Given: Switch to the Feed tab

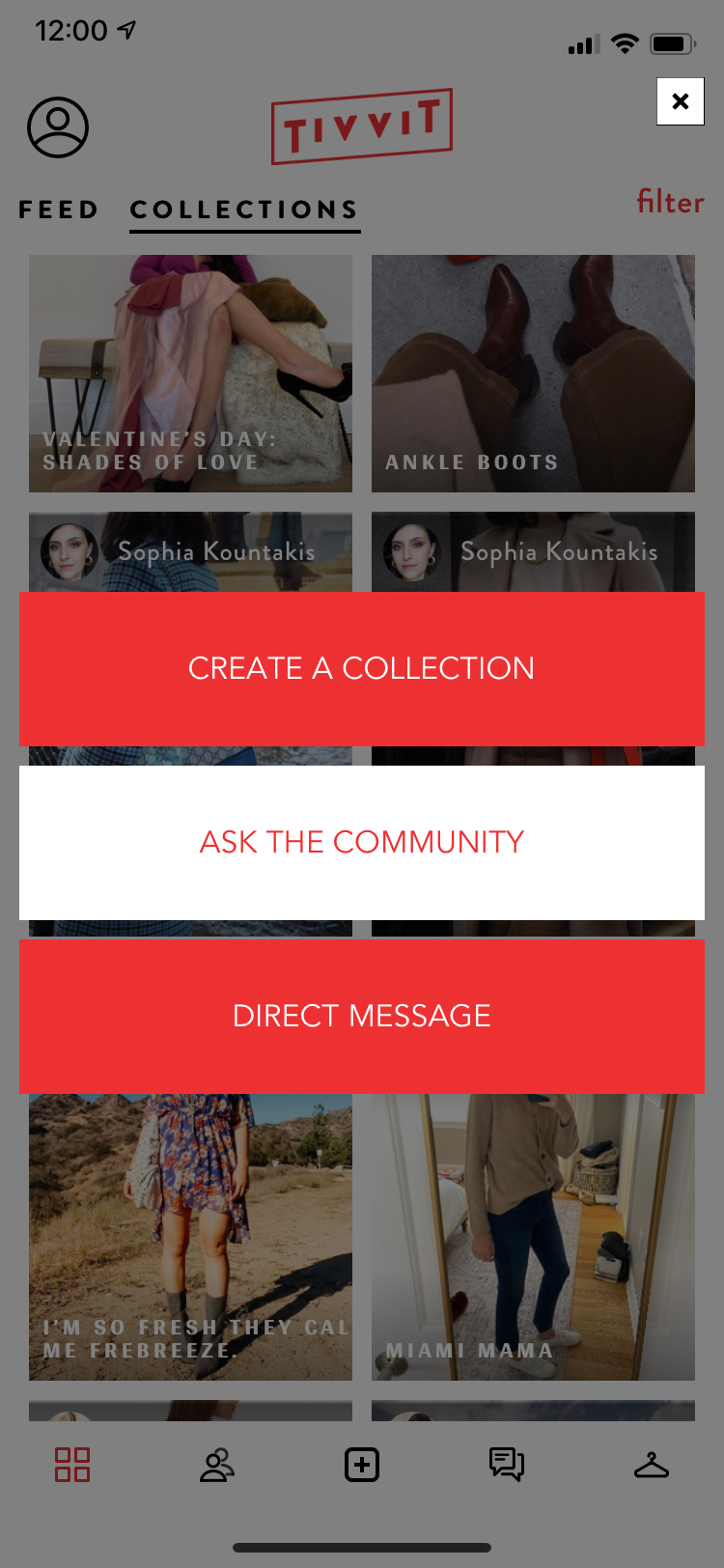Looking at the screenshot, I should coord(59,210).
